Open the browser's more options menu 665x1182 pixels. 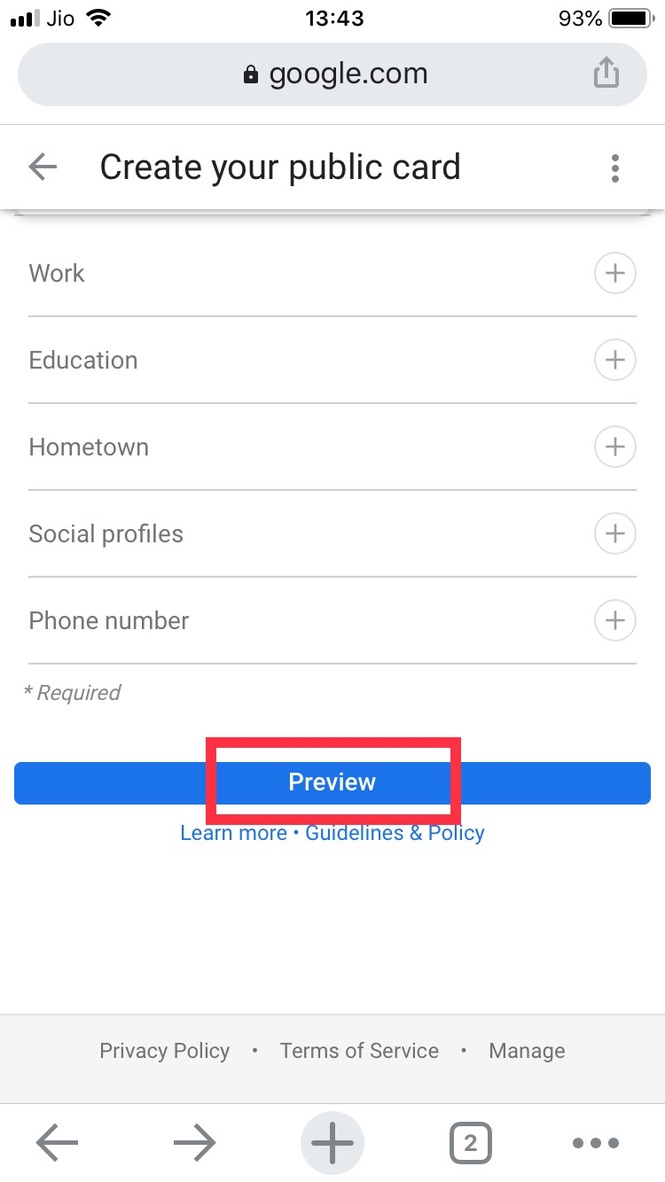pos(596,1144)
